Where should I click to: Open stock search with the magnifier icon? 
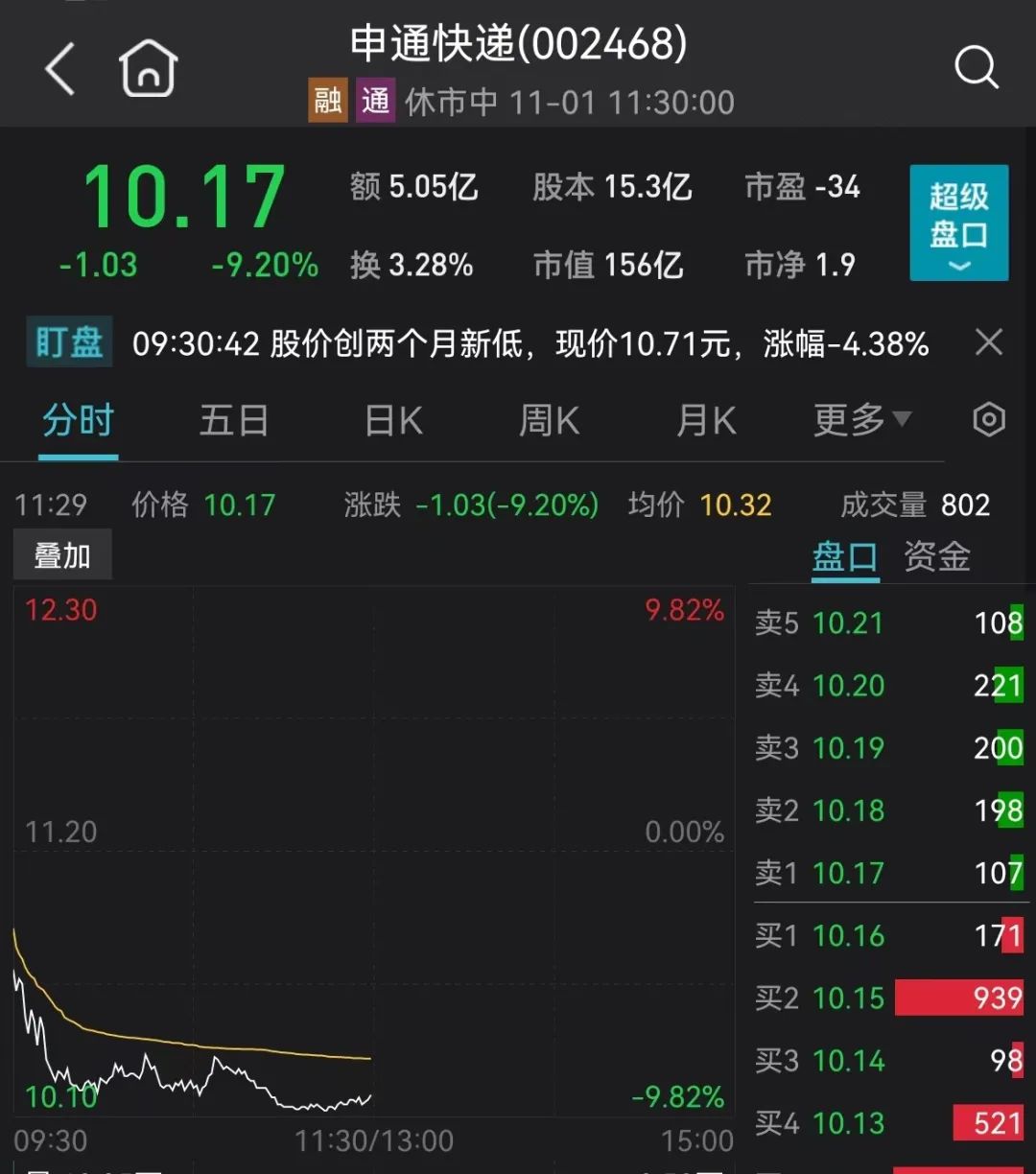pos(977,69)
